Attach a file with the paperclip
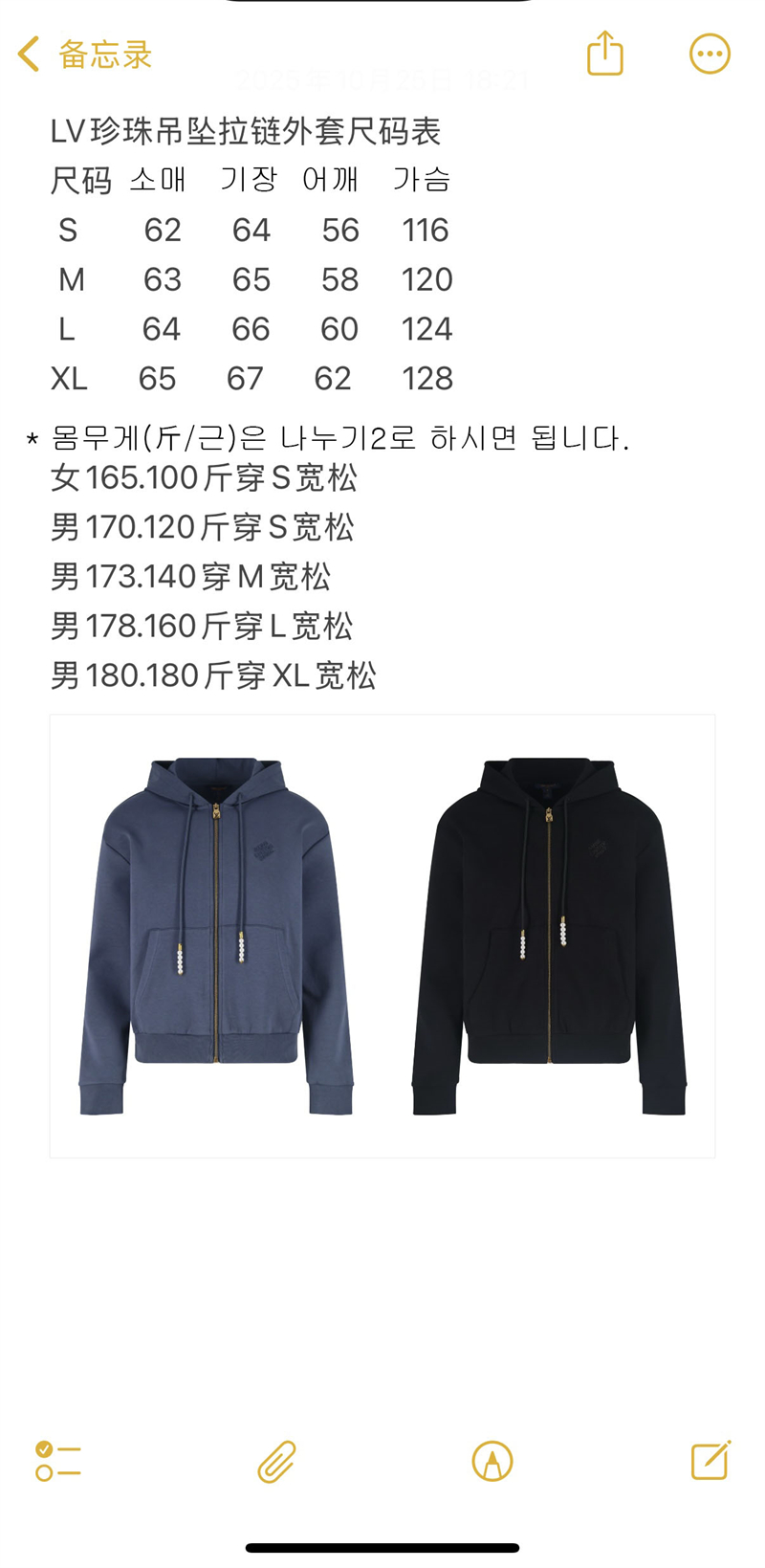 click(276, 1461)
